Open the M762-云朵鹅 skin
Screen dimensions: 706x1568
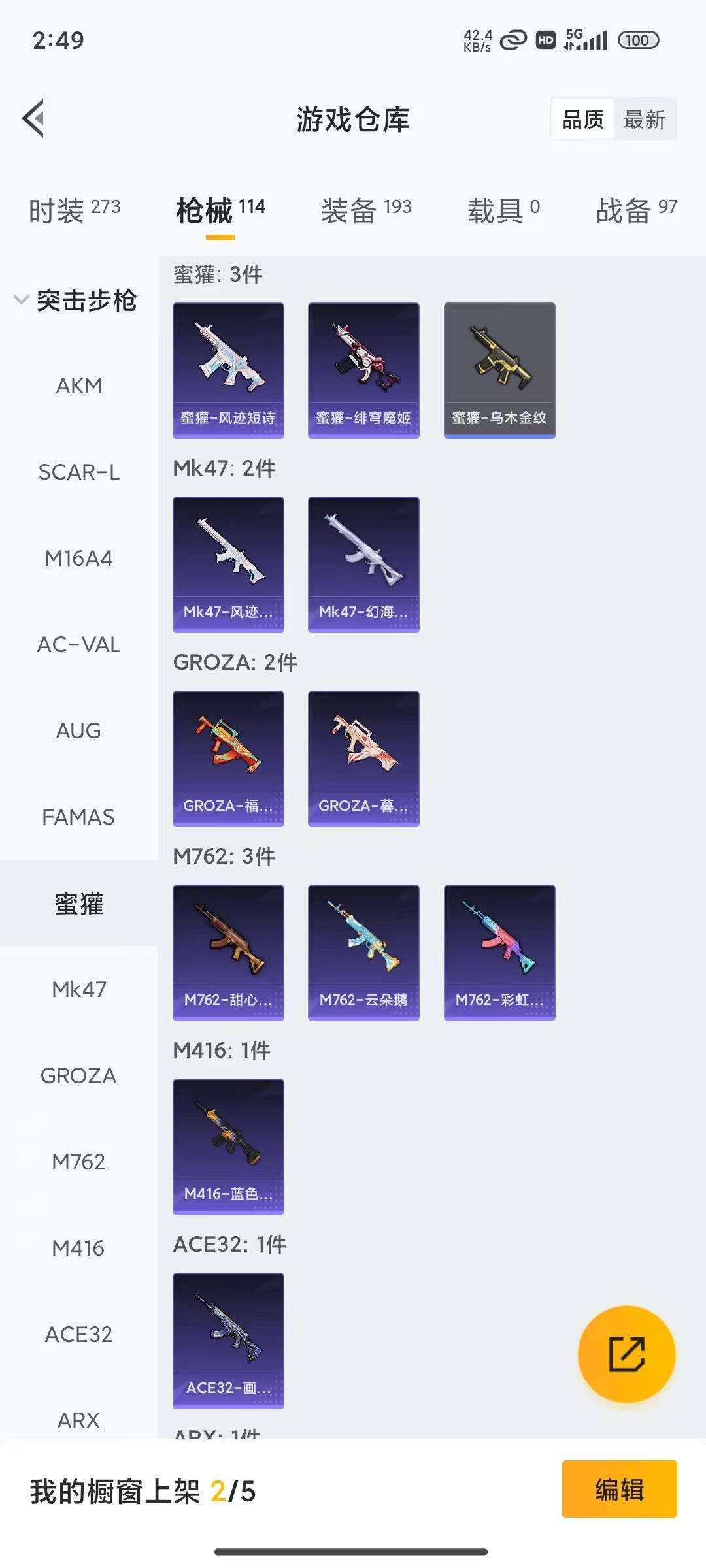(x=363, y=953)
